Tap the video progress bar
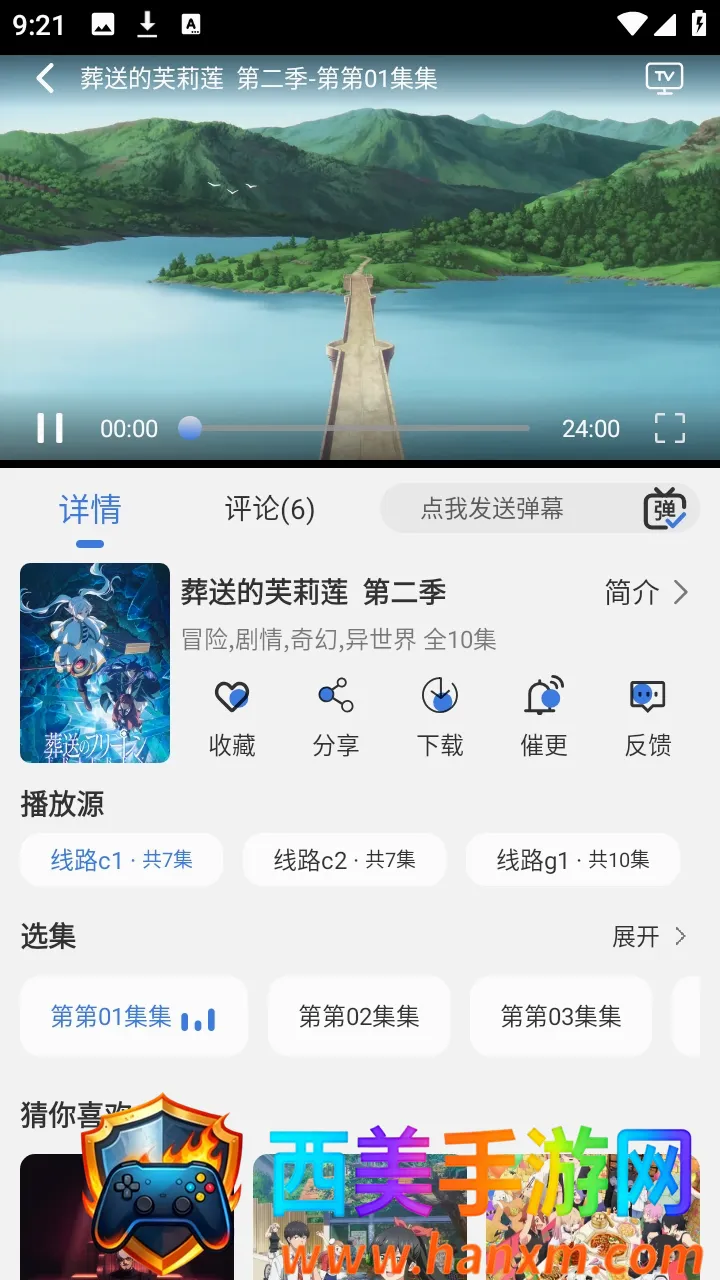Viewport: 720px width, 1280px height. 355,428
